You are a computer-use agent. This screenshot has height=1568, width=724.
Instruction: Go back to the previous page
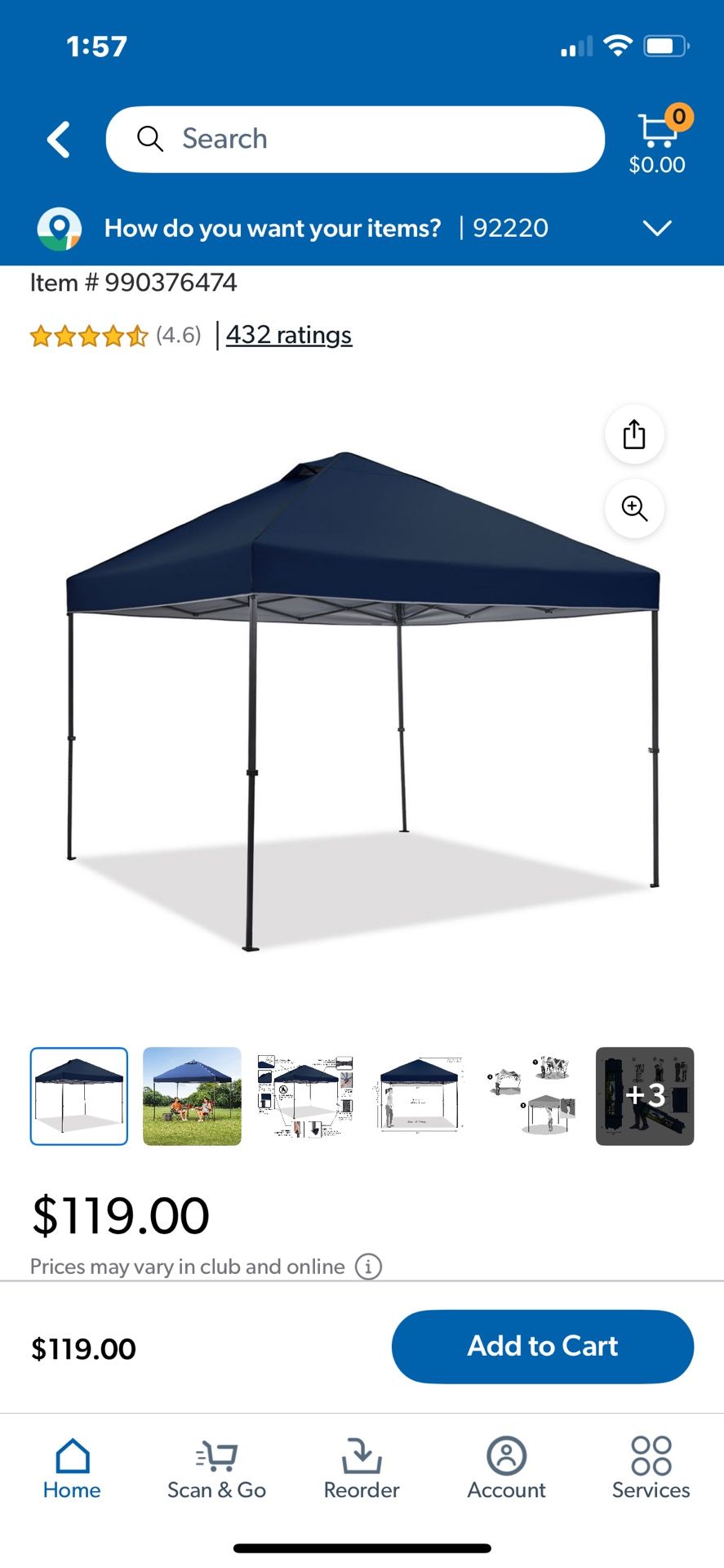[x=59, y=140]
